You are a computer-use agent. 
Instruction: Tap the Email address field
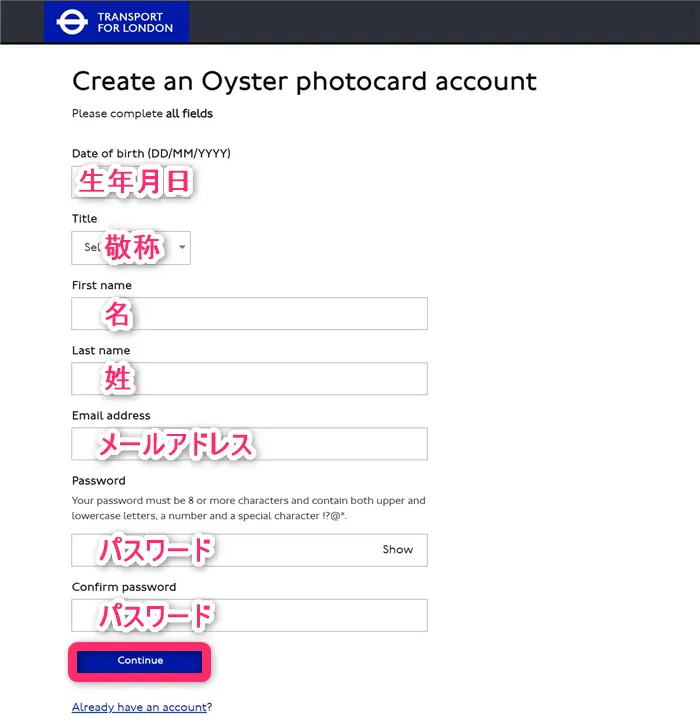(249, 444)
